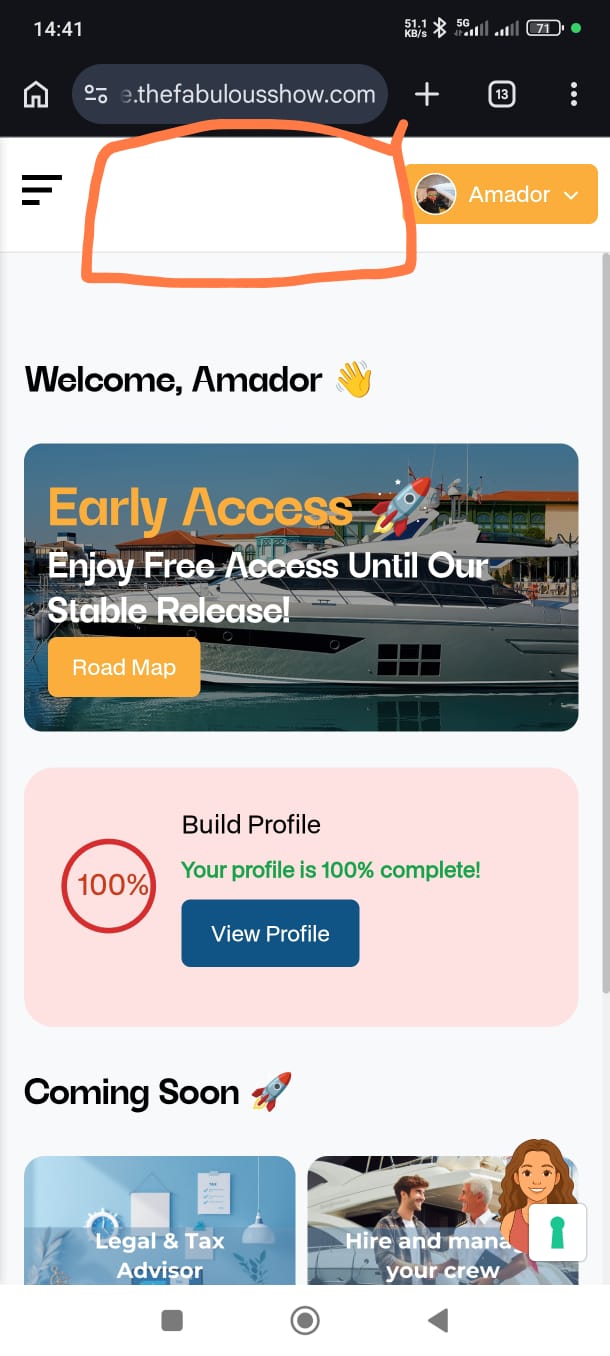
Task: Open a new browser tab
Action: point(427,95)
